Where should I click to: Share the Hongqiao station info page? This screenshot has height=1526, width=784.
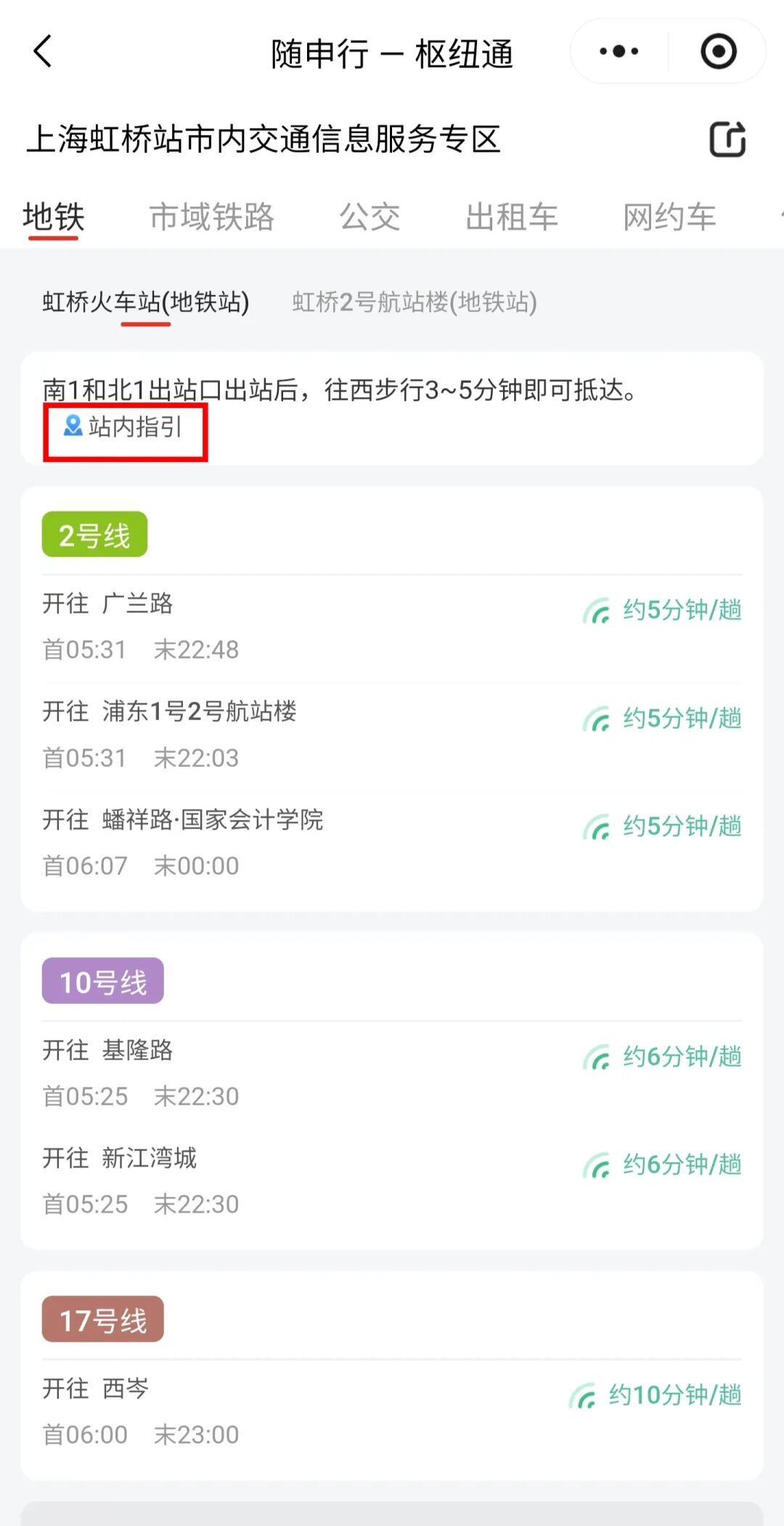pyautogui.click(x=727, y=139)
